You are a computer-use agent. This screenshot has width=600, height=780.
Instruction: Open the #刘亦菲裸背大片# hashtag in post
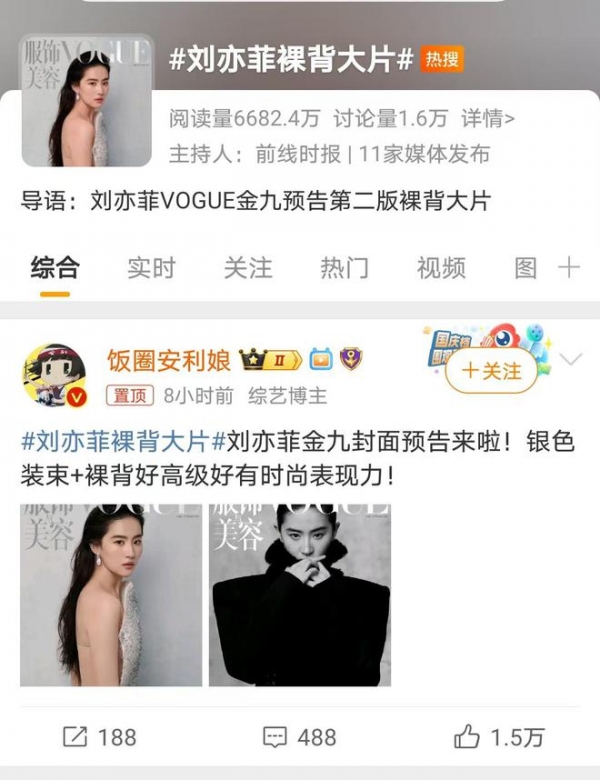(116, 440)
